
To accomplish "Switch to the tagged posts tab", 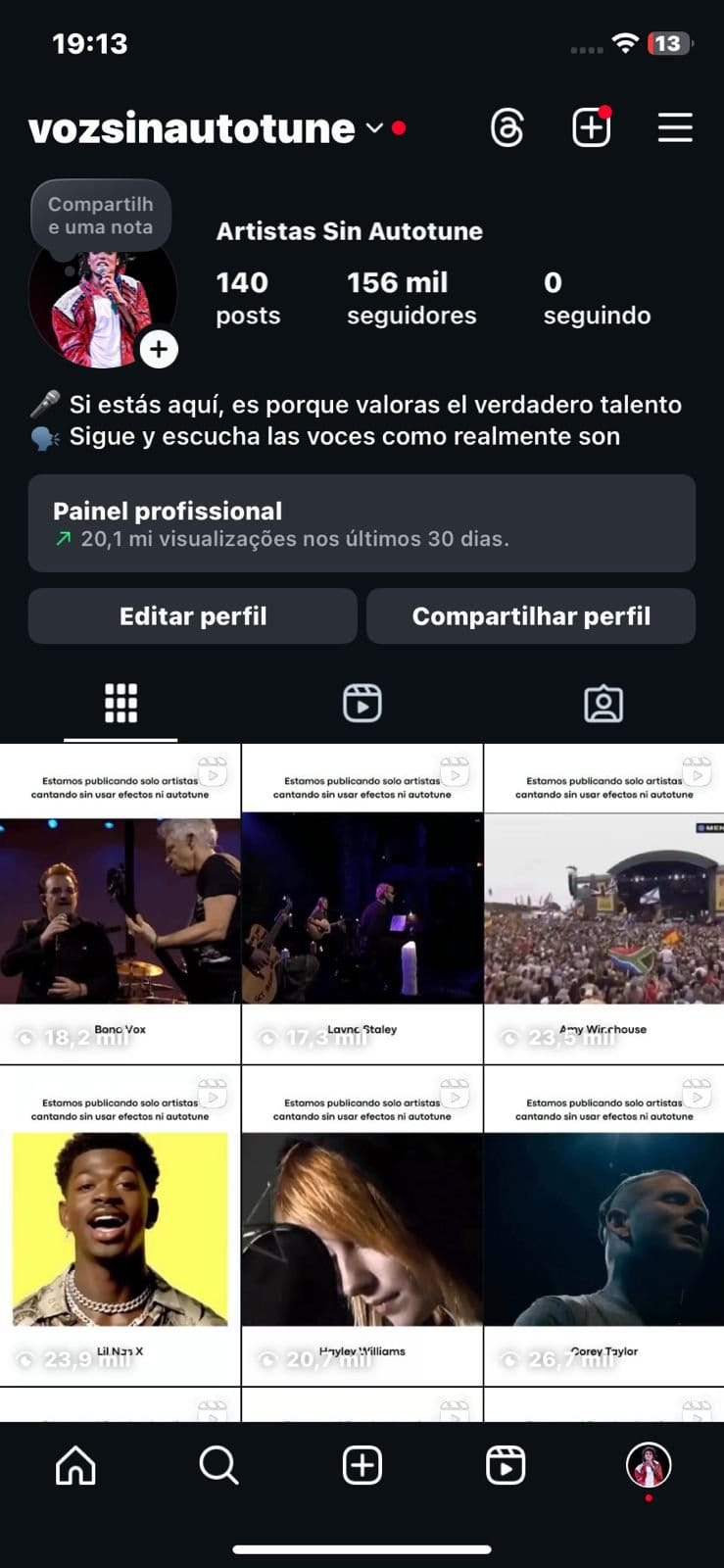I will click(x=603, y=704).
